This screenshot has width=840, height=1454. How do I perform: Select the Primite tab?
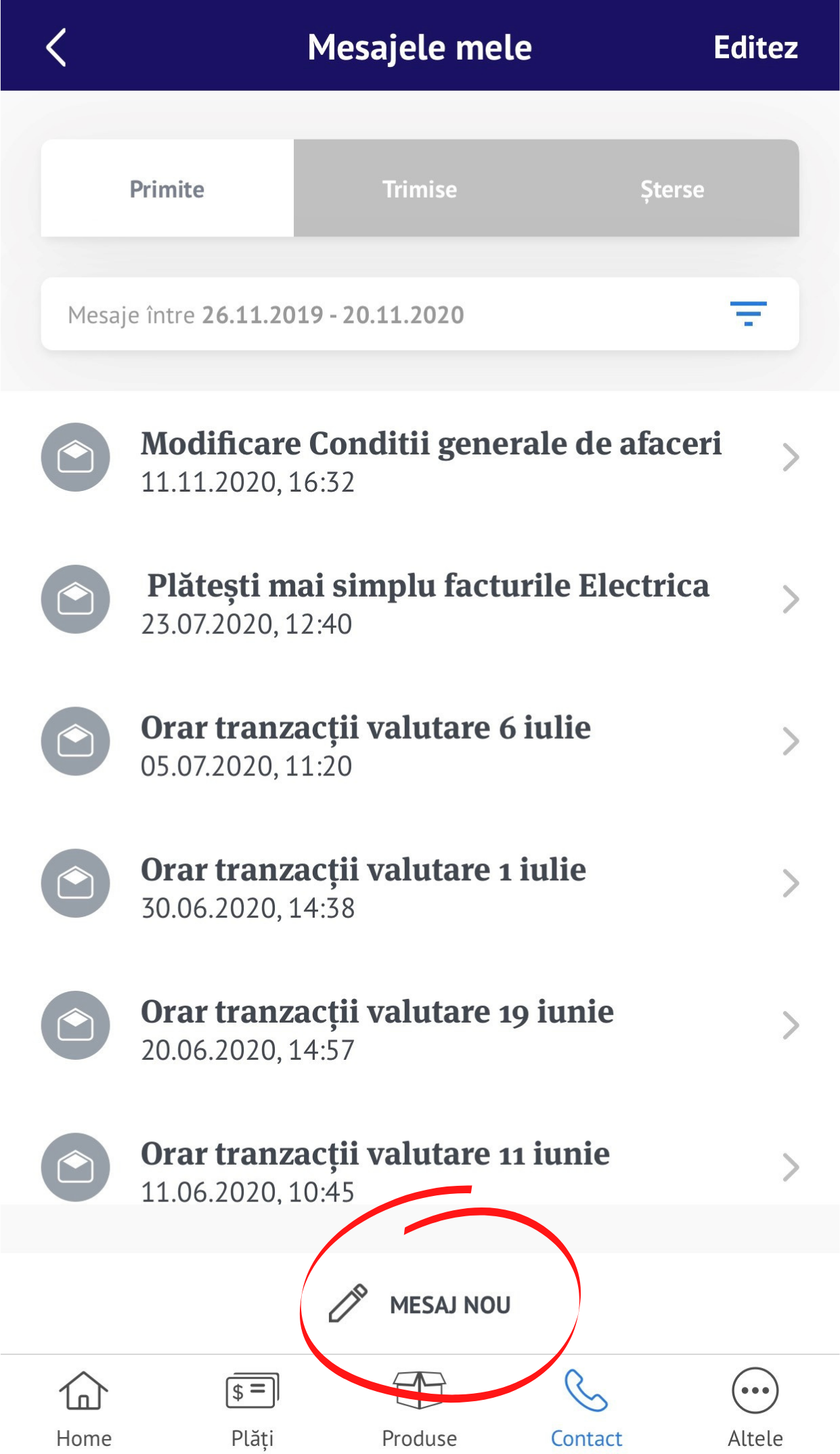(167, 189)
